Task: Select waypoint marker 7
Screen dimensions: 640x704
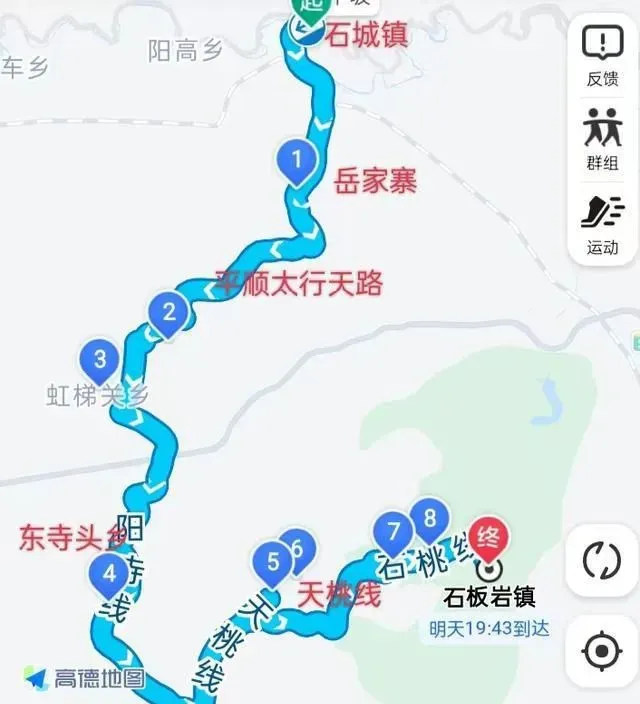Action: click(x=393, y=531)
